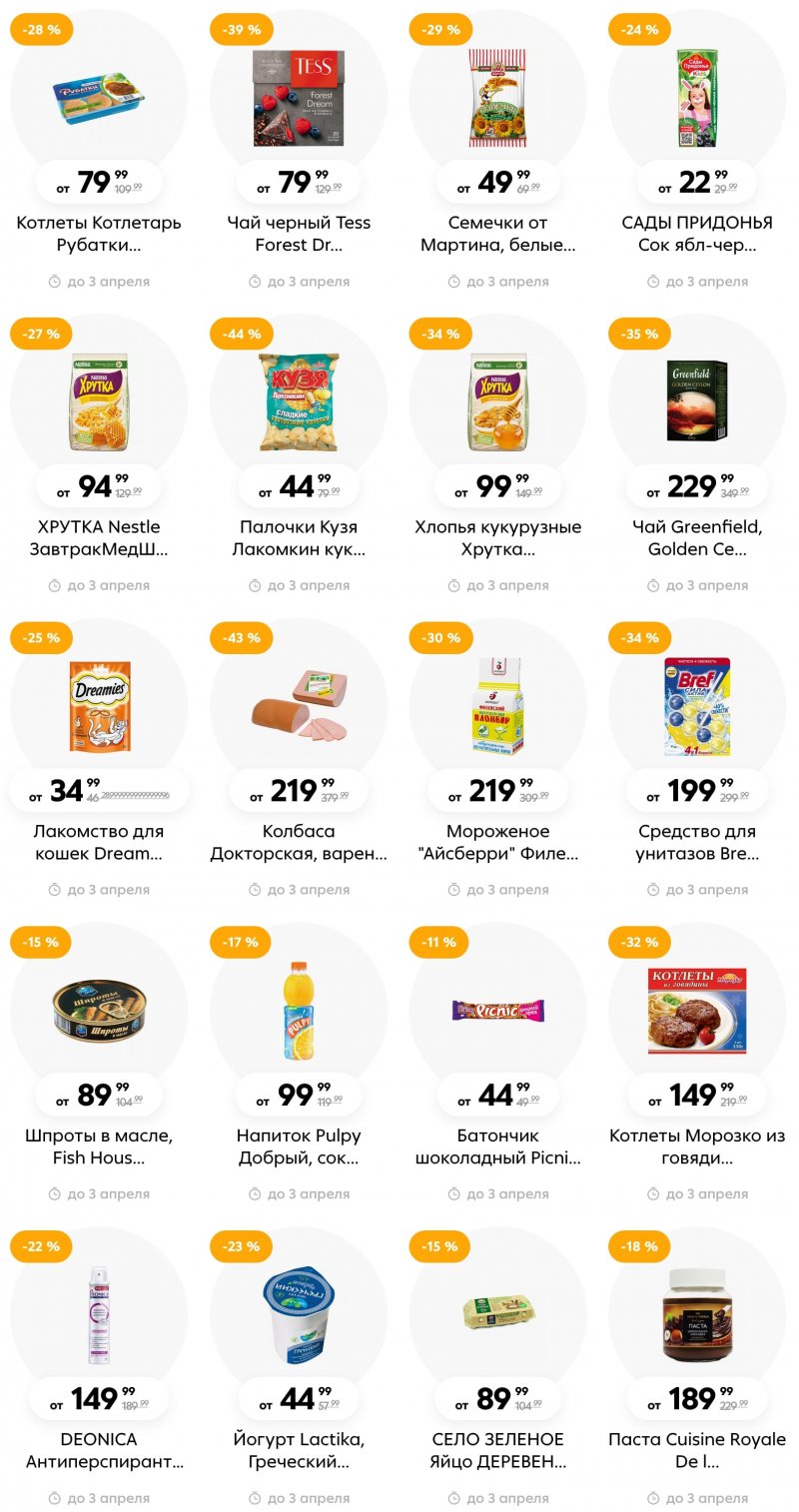Open the Село Зеленое eggs offer
799x1512 pixels.
[x=498, y=1318]
